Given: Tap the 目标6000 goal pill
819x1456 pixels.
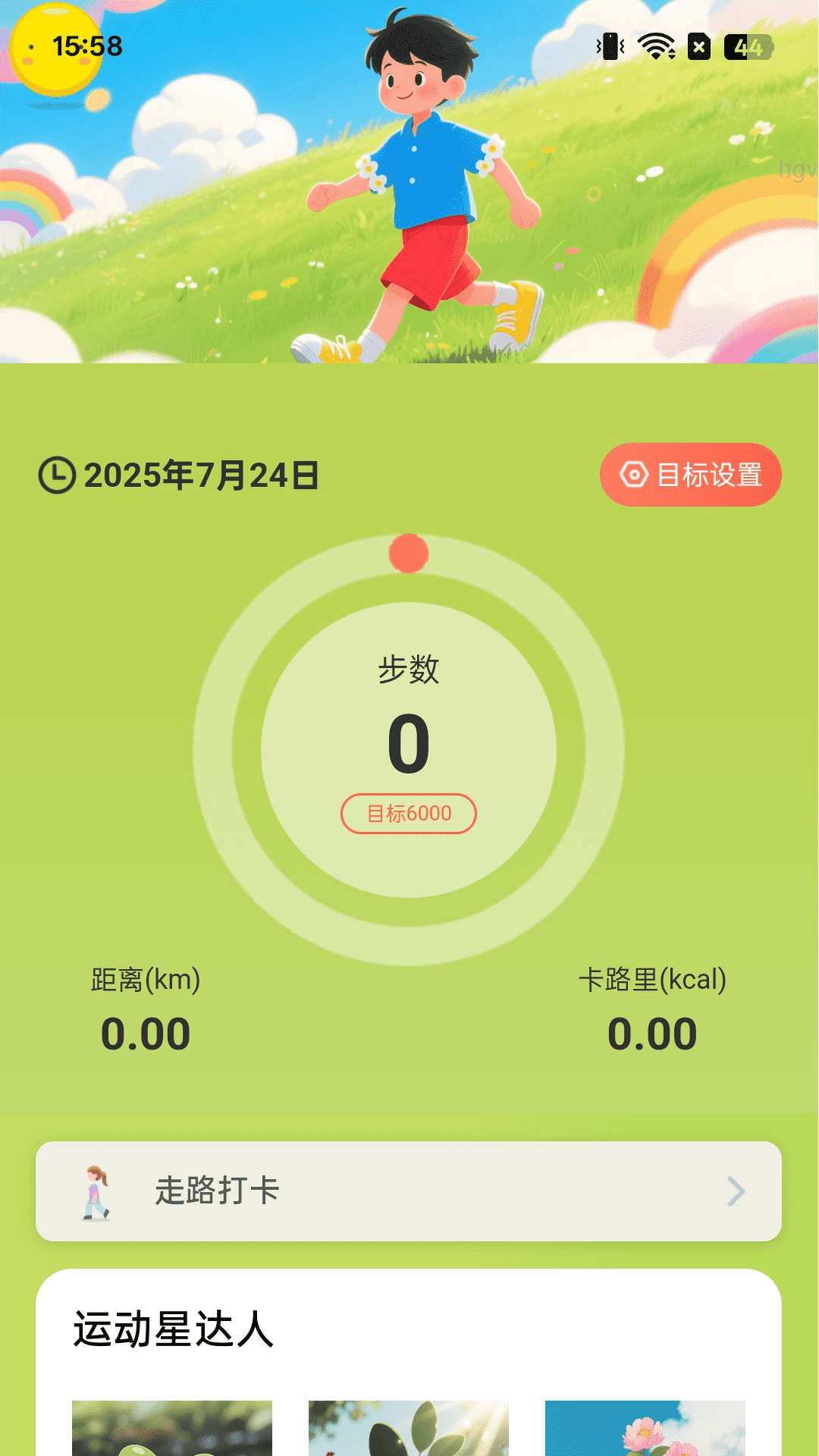Looking at the screenshot, I should (x=409, y=815).
